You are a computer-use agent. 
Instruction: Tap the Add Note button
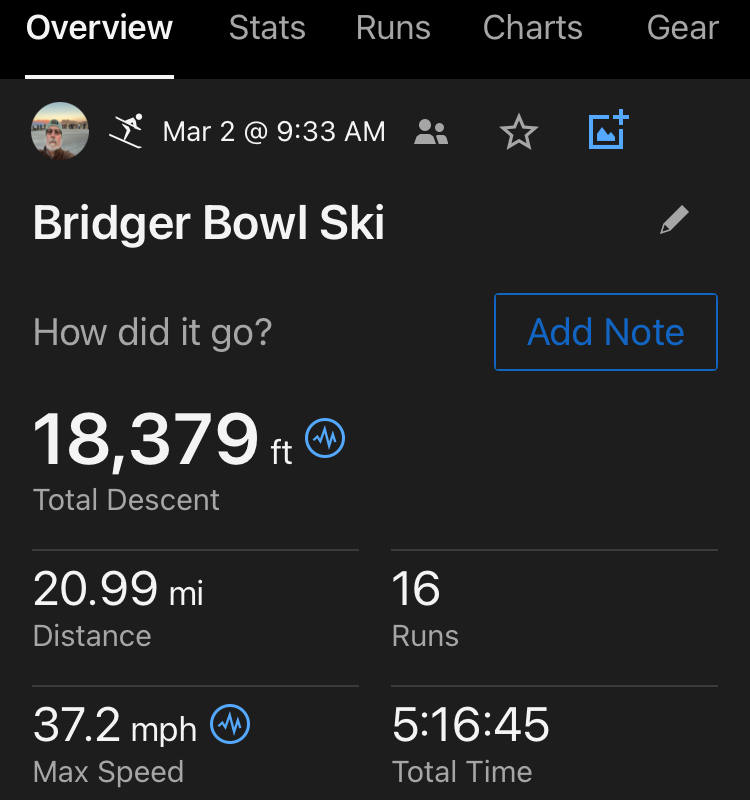click(x=605, y=332)
